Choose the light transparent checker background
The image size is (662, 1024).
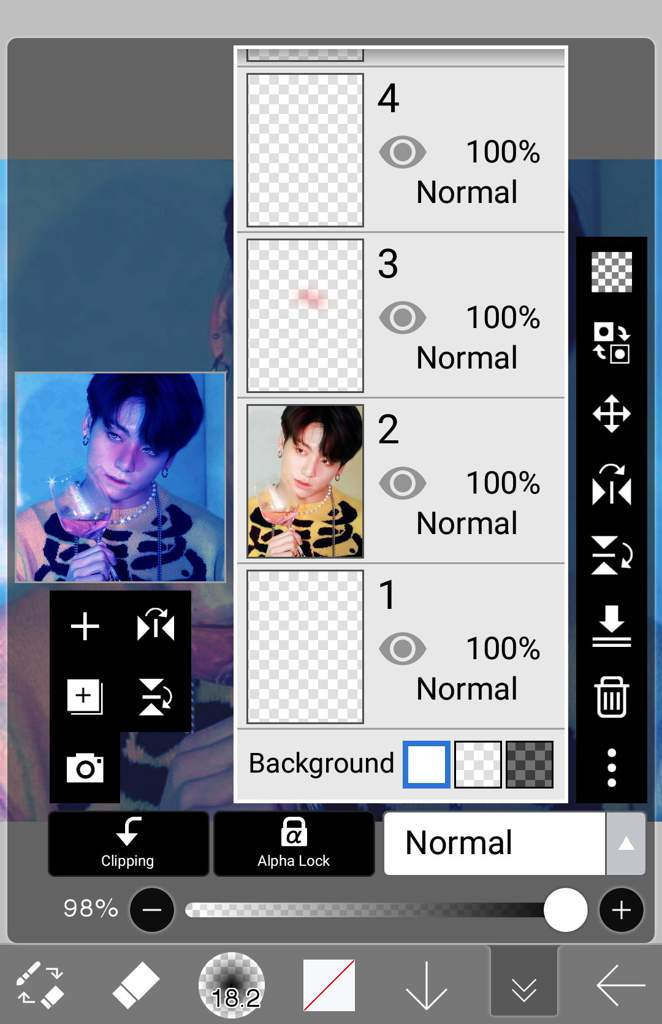(x=478, y=765)
